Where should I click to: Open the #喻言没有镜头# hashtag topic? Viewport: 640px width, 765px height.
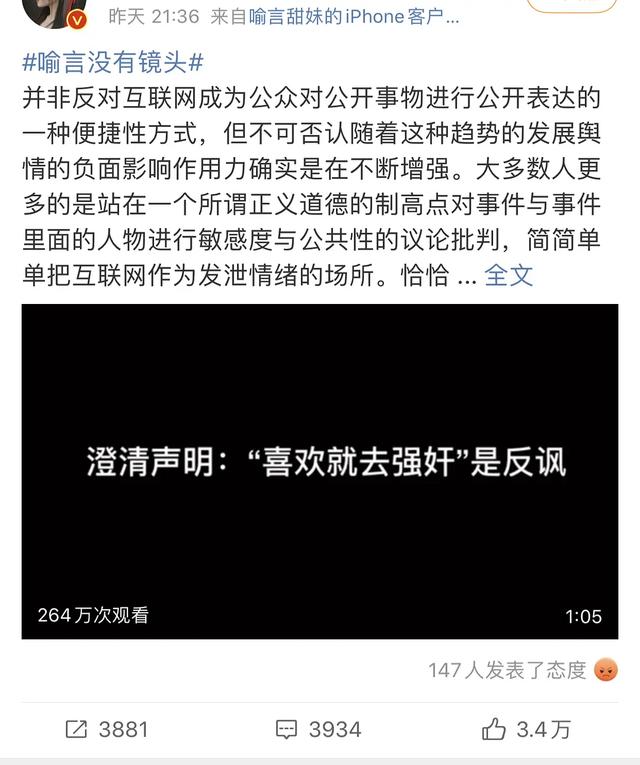coord(112,63)
